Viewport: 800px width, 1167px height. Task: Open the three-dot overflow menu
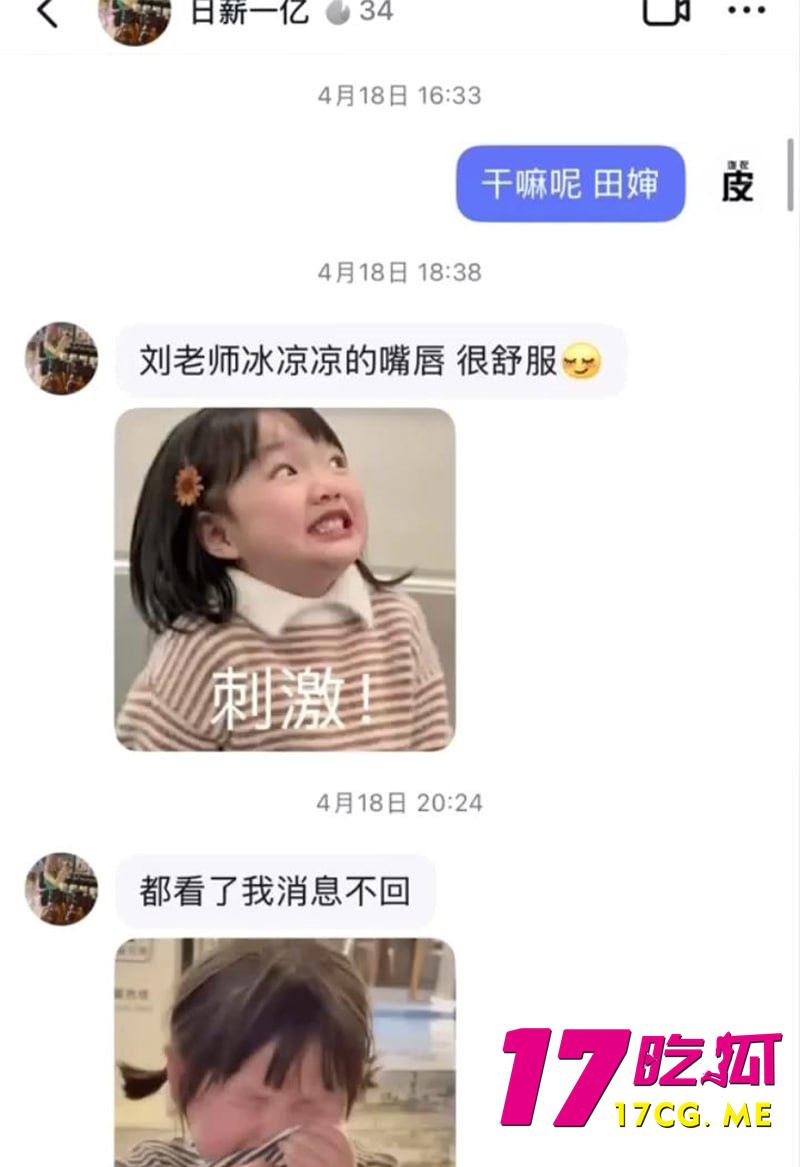click(x=746, y=11)
